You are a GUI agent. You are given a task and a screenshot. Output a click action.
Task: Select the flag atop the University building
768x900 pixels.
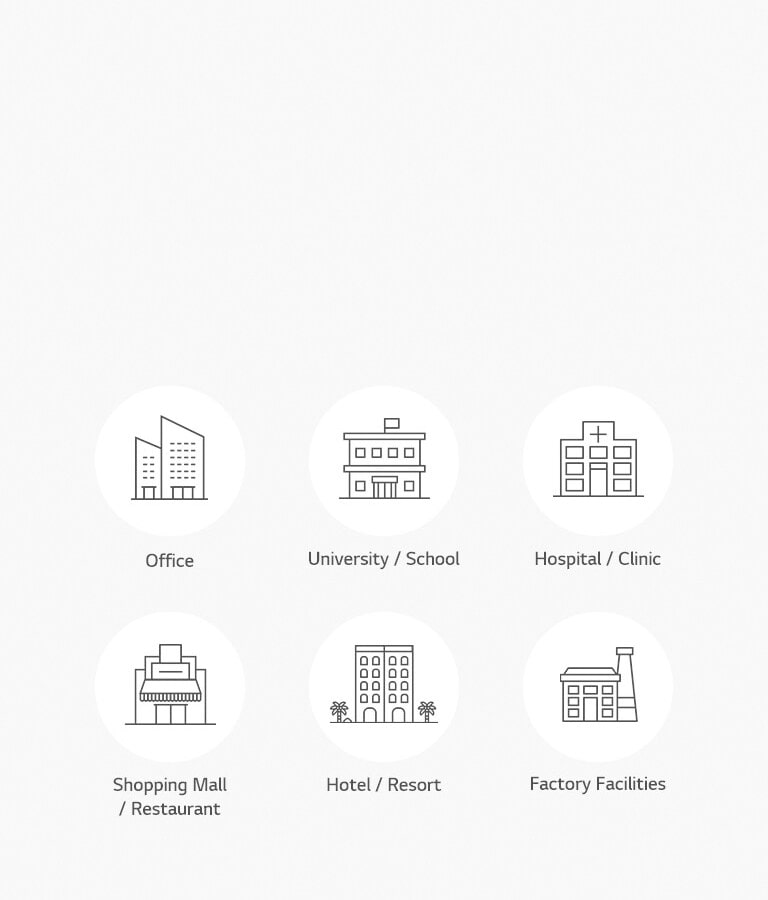point(390,421)
